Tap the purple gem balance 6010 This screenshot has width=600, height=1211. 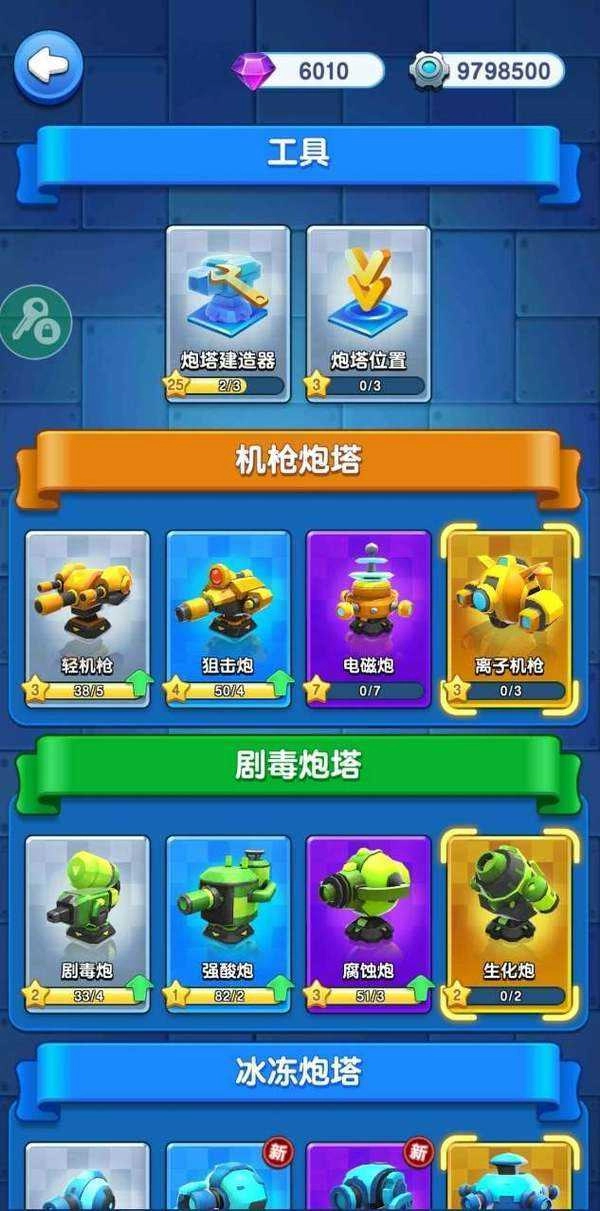tap(310, 71)
